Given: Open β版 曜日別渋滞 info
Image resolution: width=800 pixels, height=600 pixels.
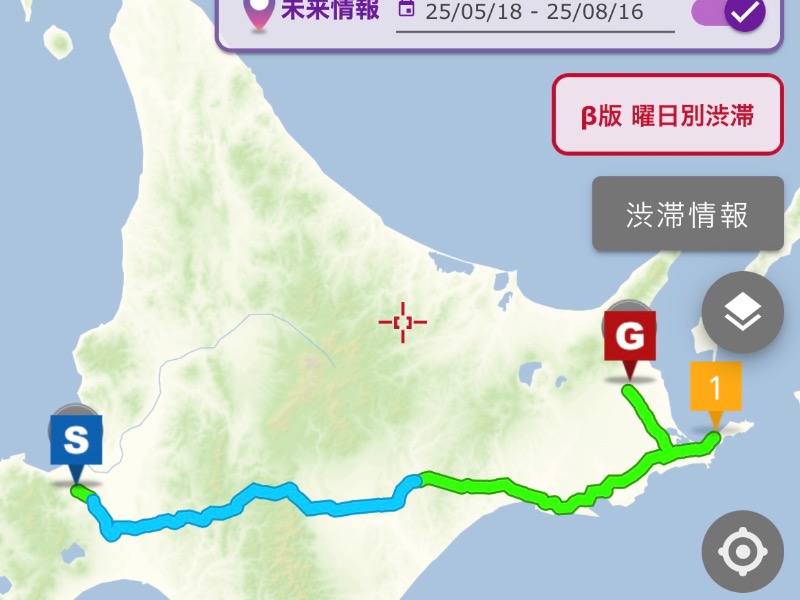Looking at the screenshot, I should [667, 115].
